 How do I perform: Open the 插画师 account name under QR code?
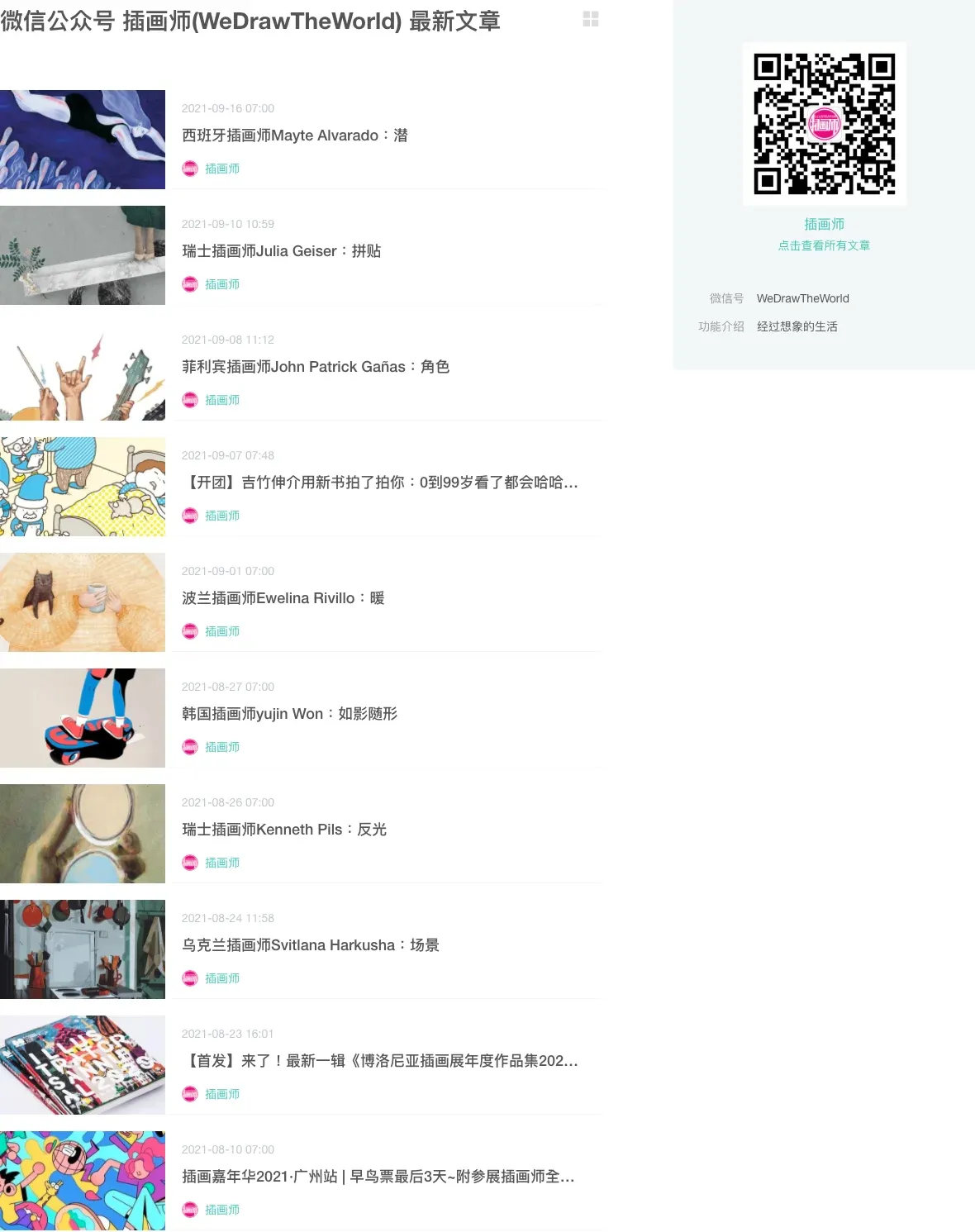pos(824,224)
